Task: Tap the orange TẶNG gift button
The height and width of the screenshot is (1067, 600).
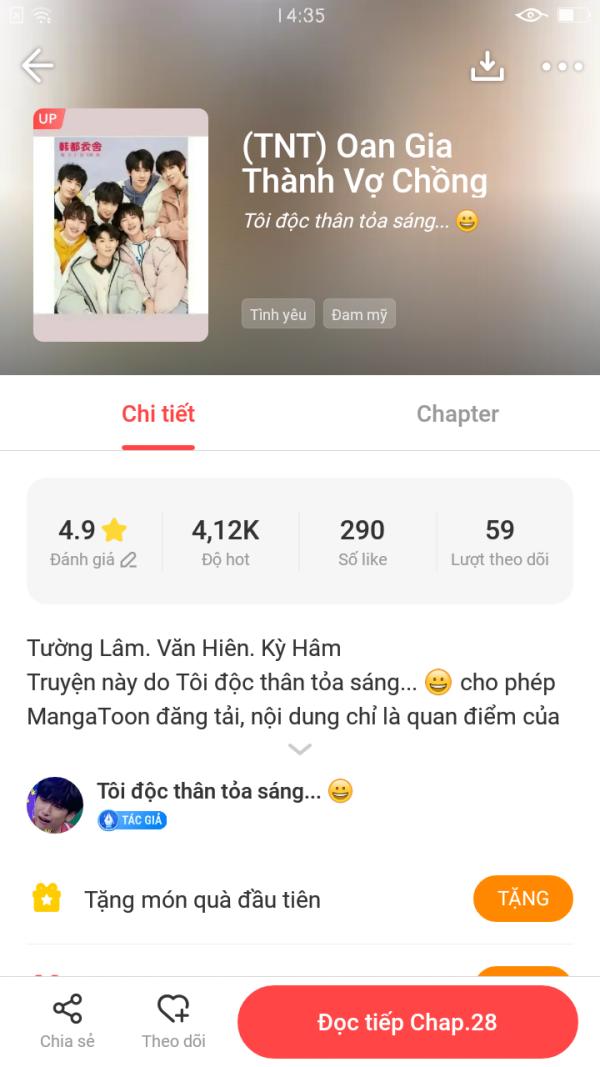Action: [522, 898]
